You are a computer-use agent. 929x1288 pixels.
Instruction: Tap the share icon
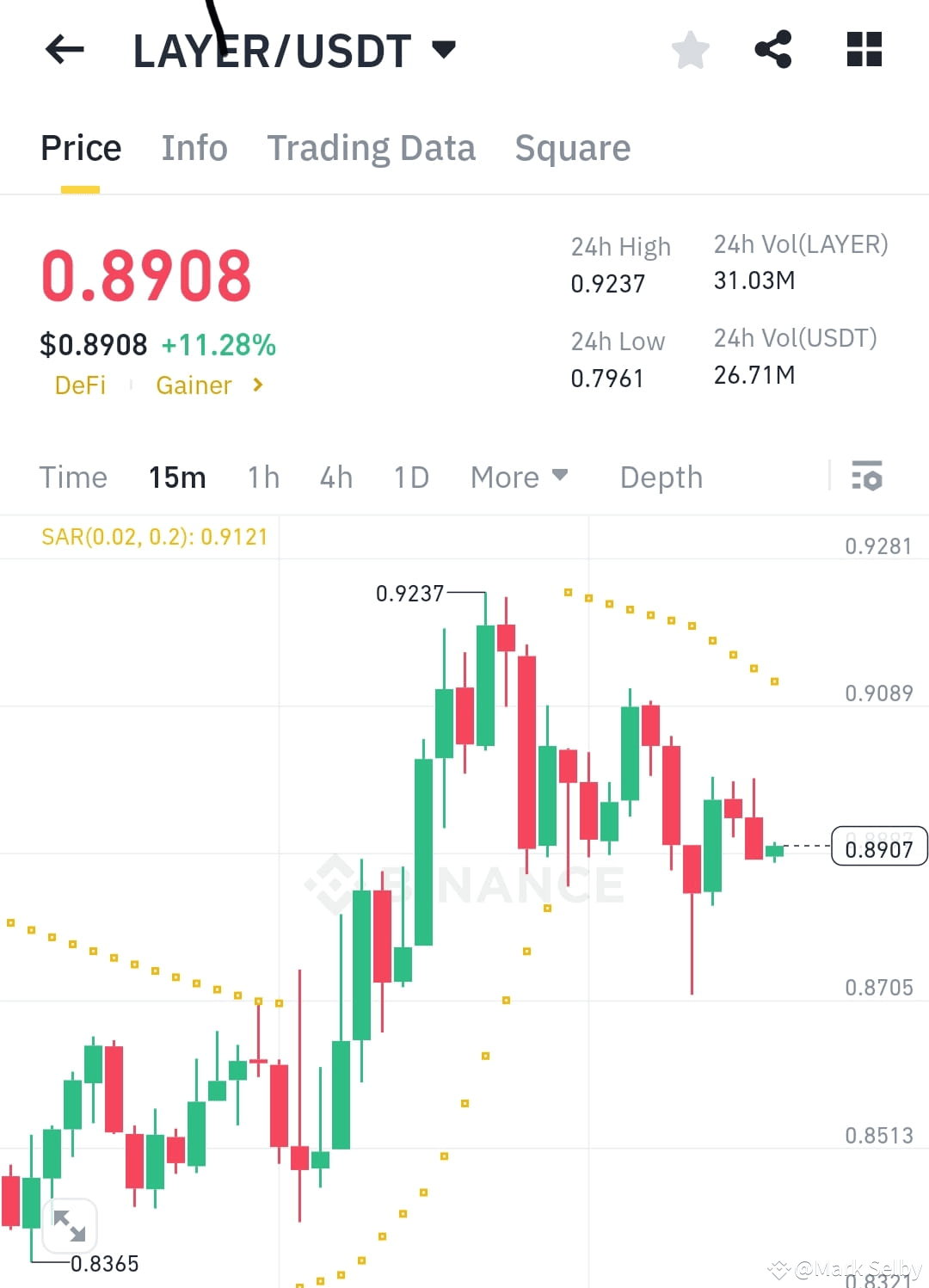[772, 50]
